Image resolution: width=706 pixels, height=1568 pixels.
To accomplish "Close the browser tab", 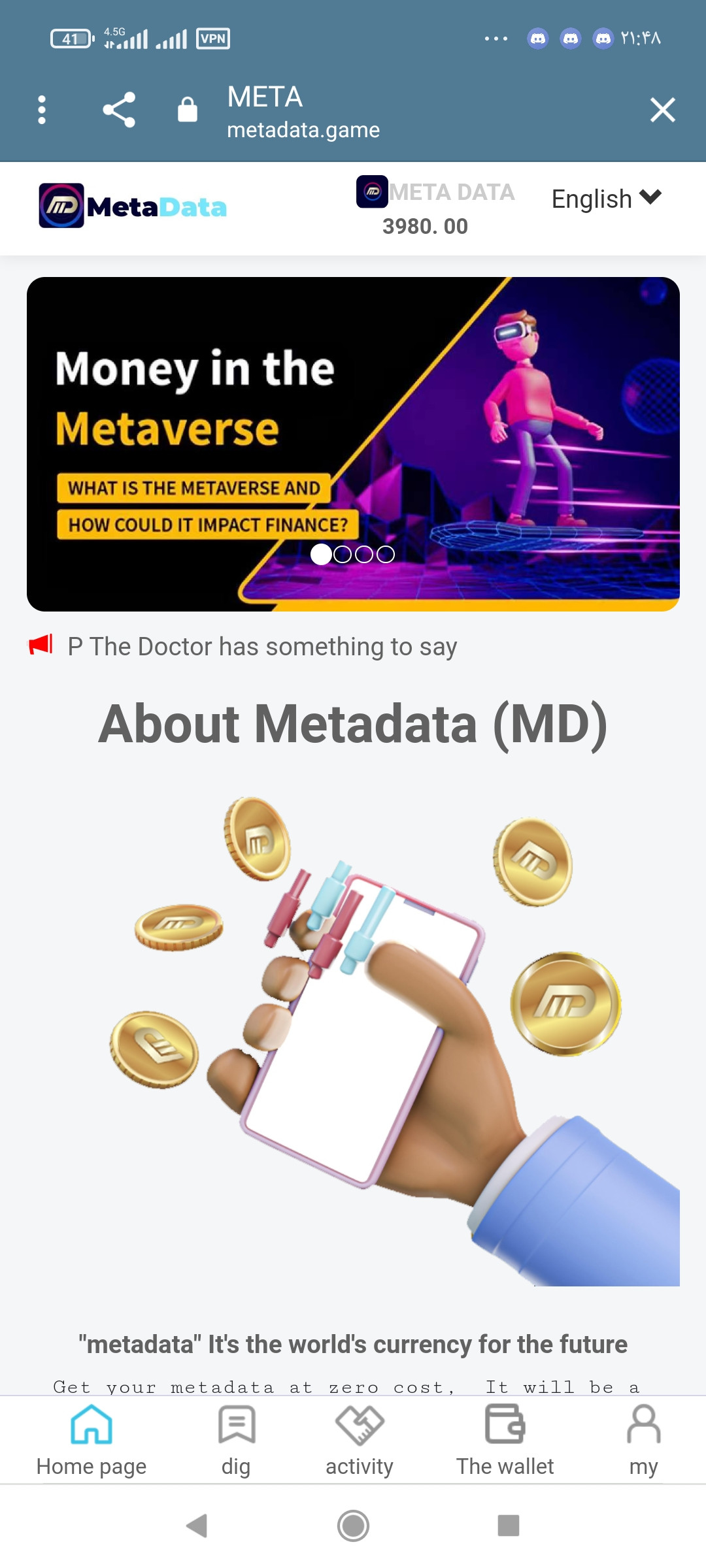I will coord(662,110).
